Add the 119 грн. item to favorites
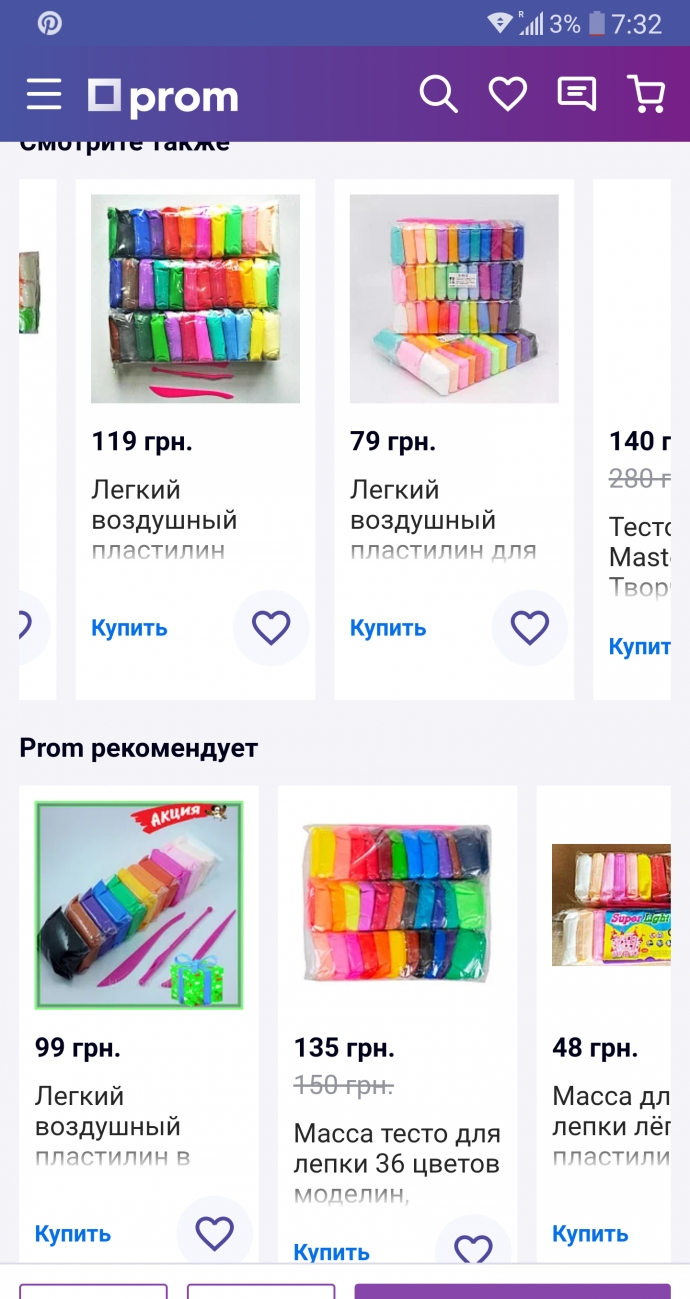690x1299 pixels. pyautogui.click(x=270, y=628)
